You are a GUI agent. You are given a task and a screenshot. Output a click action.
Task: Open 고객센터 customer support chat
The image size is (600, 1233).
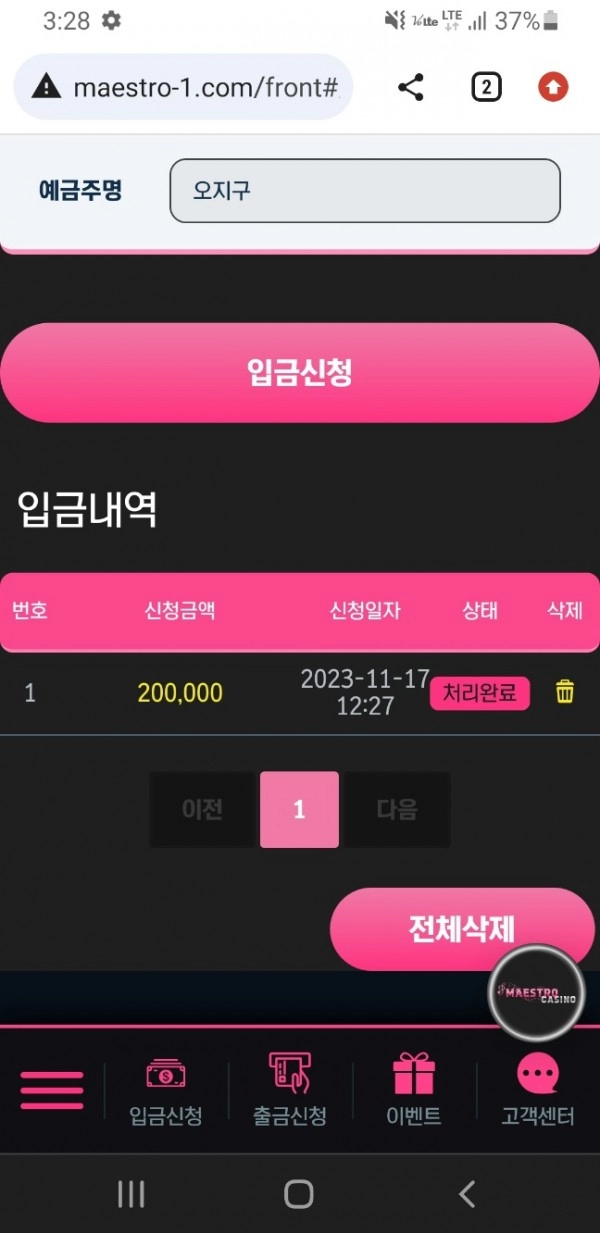click(538, 1090)
